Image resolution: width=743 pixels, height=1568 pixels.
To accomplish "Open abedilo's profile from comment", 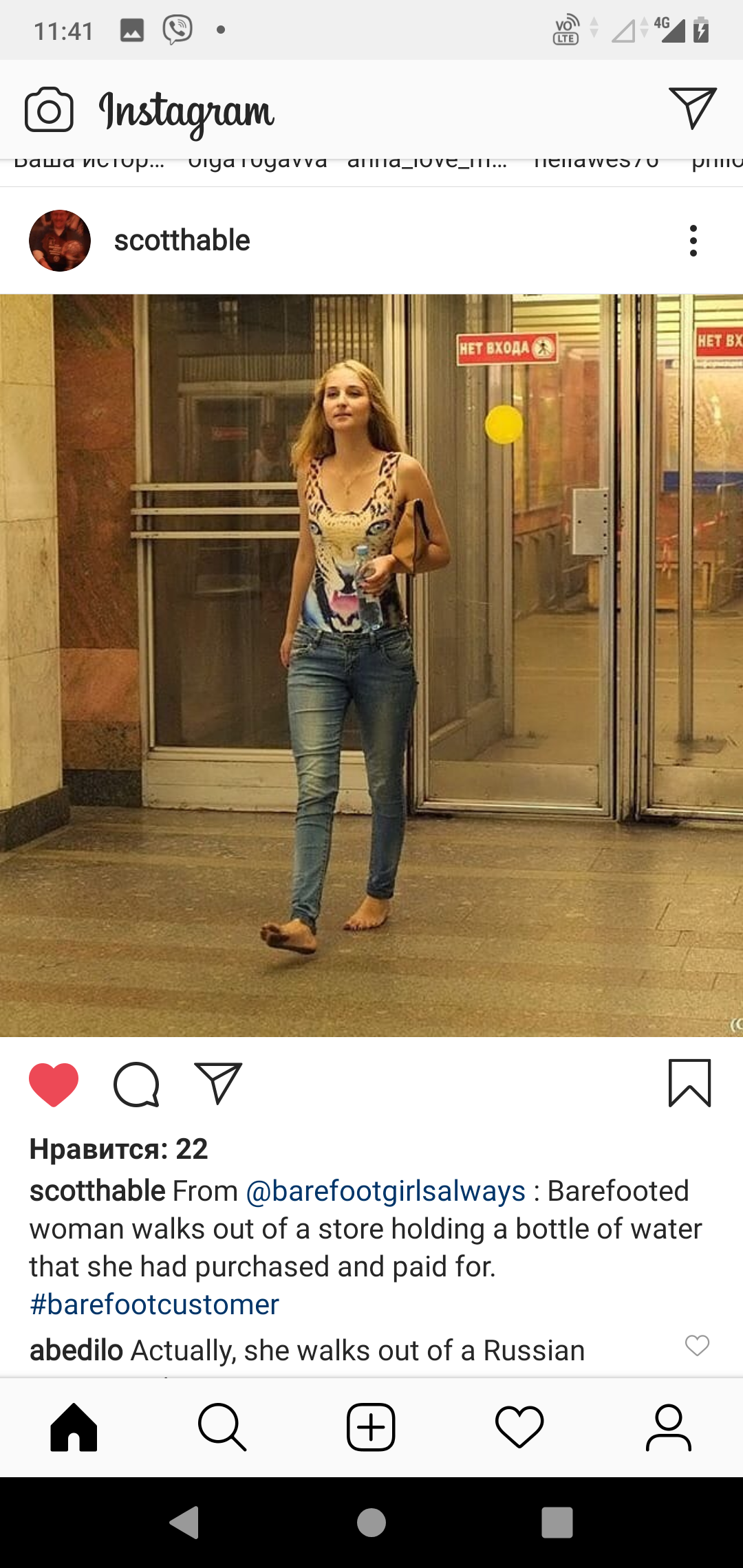I will pos(76,1351).
